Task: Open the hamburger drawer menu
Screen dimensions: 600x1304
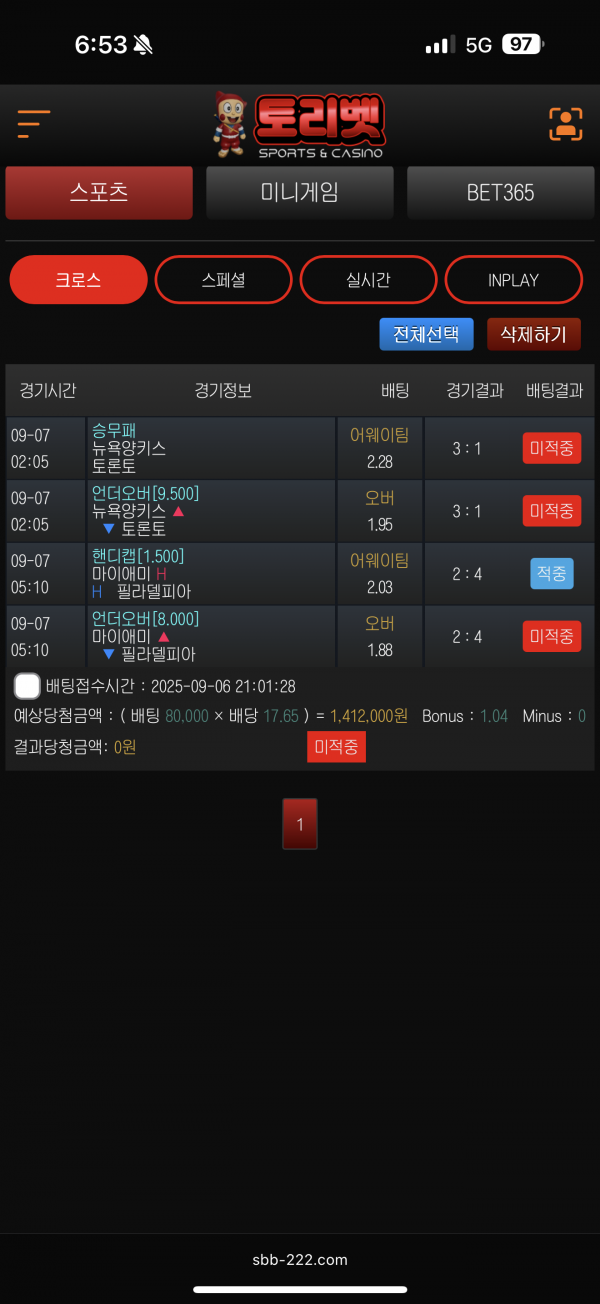Action: click(33, 124)
